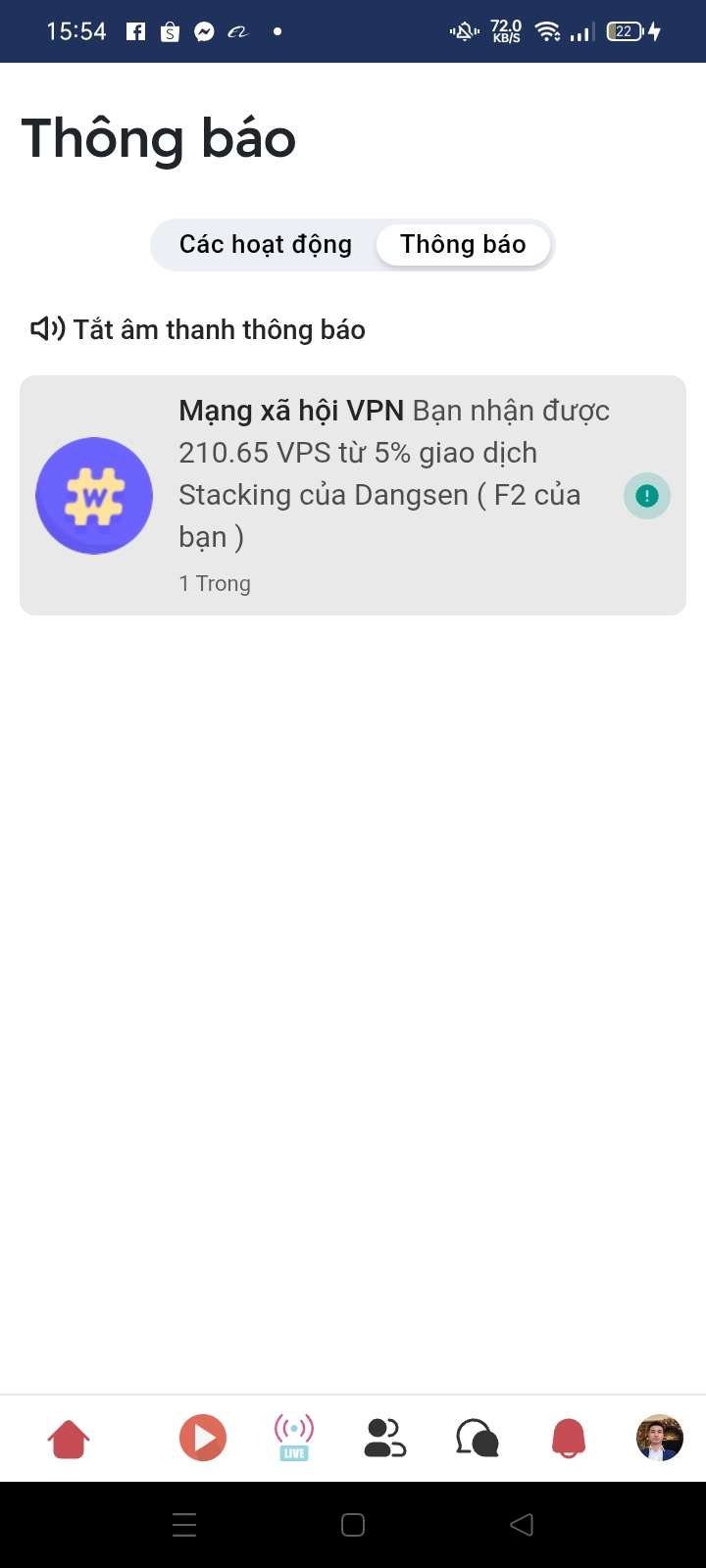Tap the notifications bell tab
Screen dimensions: 706x1568
tap(569, 1439)
